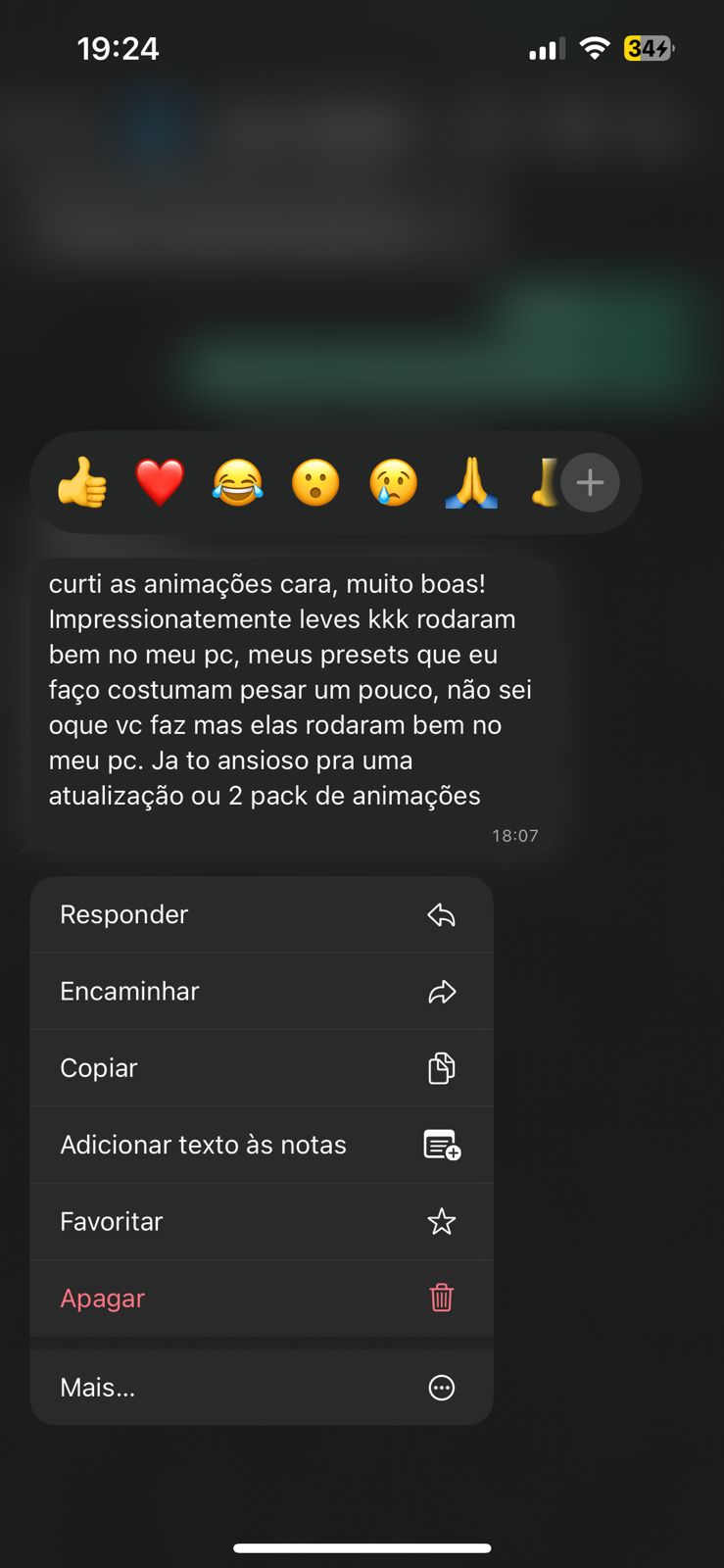Delete the message with Apagar
Viewport: 724px width, 1568px height.
click(x=261, y=1298)
